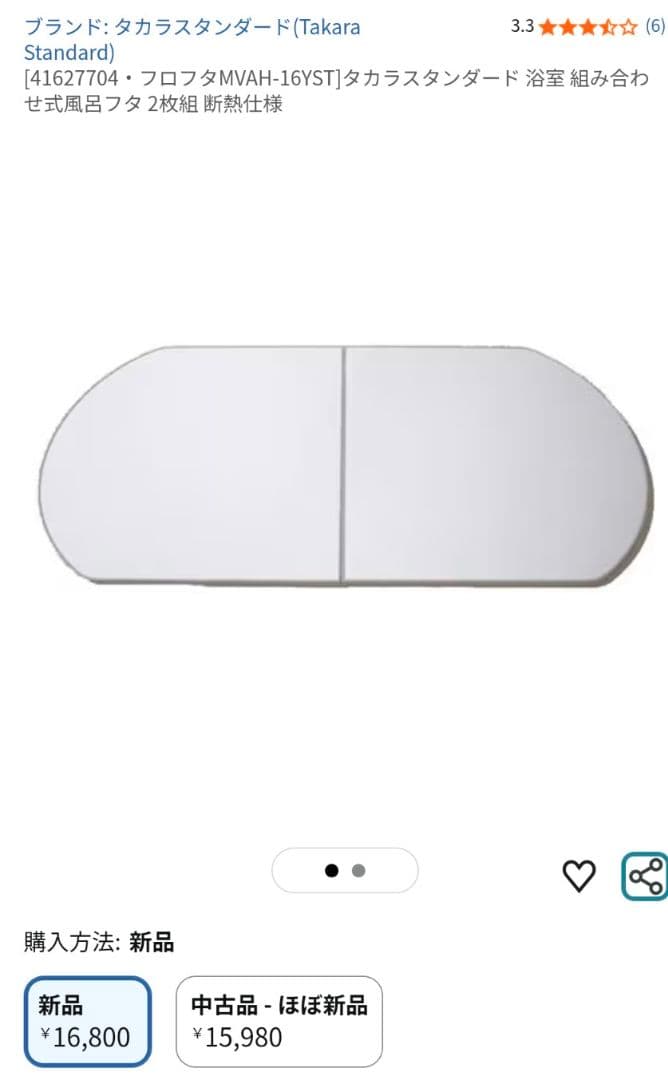Image resolution: width=668 pixels, height=1080 pixels.
Task: Share this product
Action: (x=644, y=876)
